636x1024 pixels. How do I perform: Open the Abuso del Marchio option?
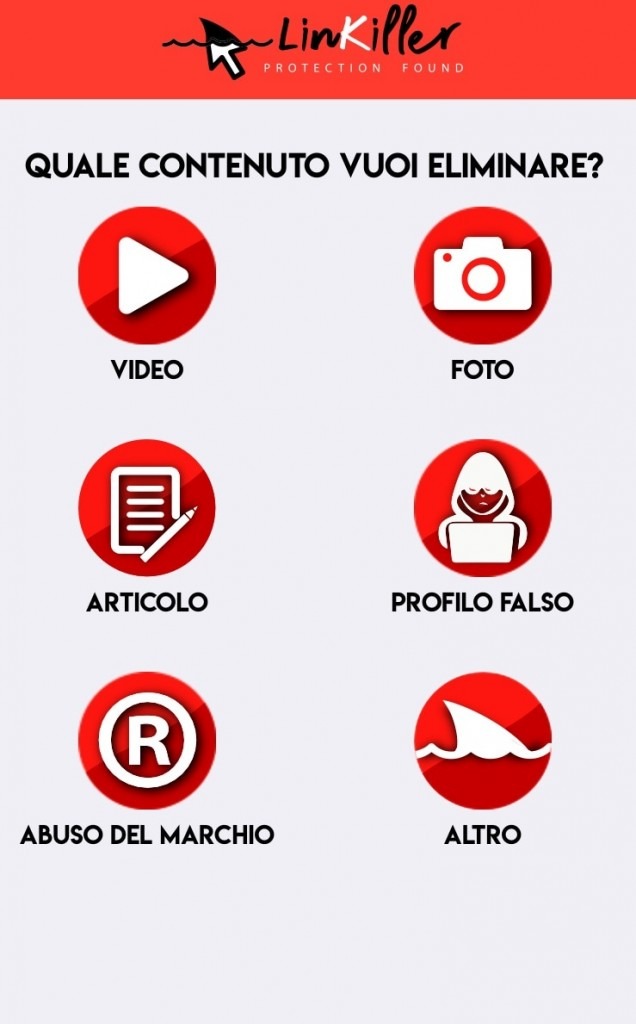point(147,741)
